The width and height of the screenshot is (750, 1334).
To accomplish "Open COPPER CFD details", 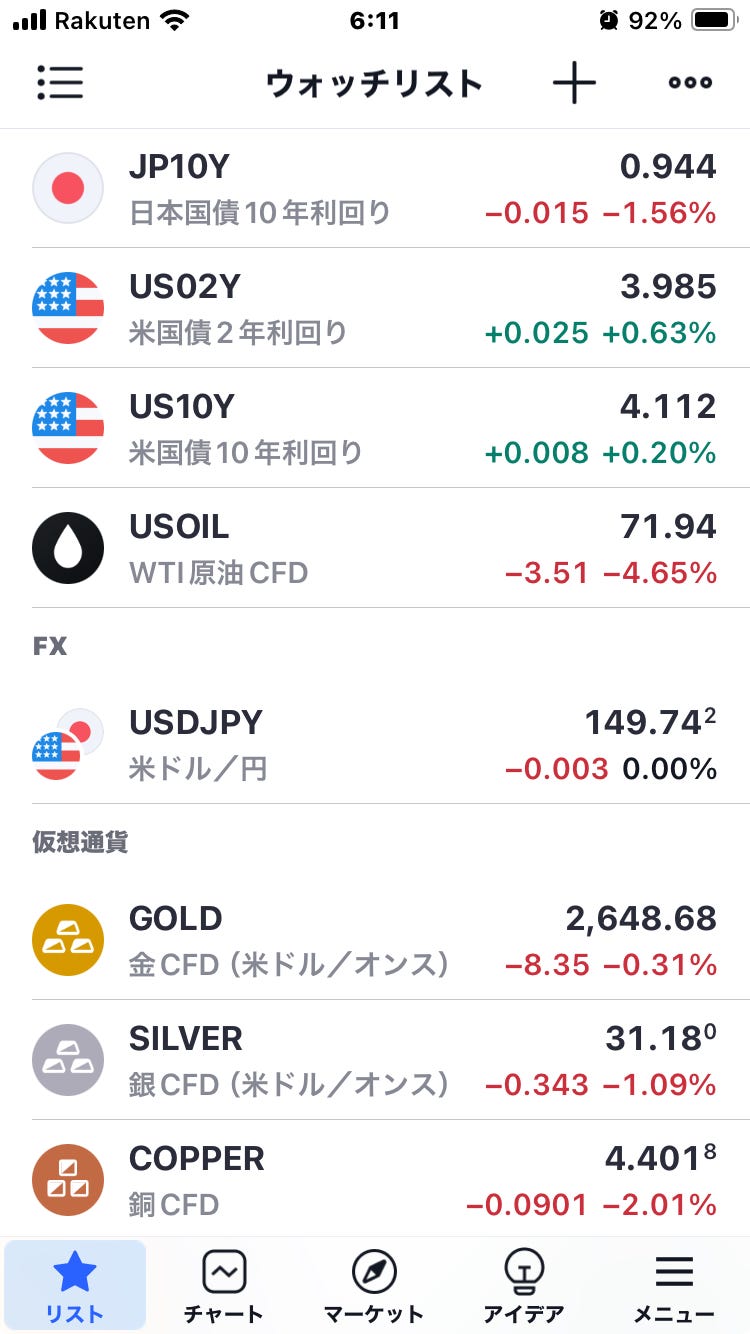I will (375, 1180).
